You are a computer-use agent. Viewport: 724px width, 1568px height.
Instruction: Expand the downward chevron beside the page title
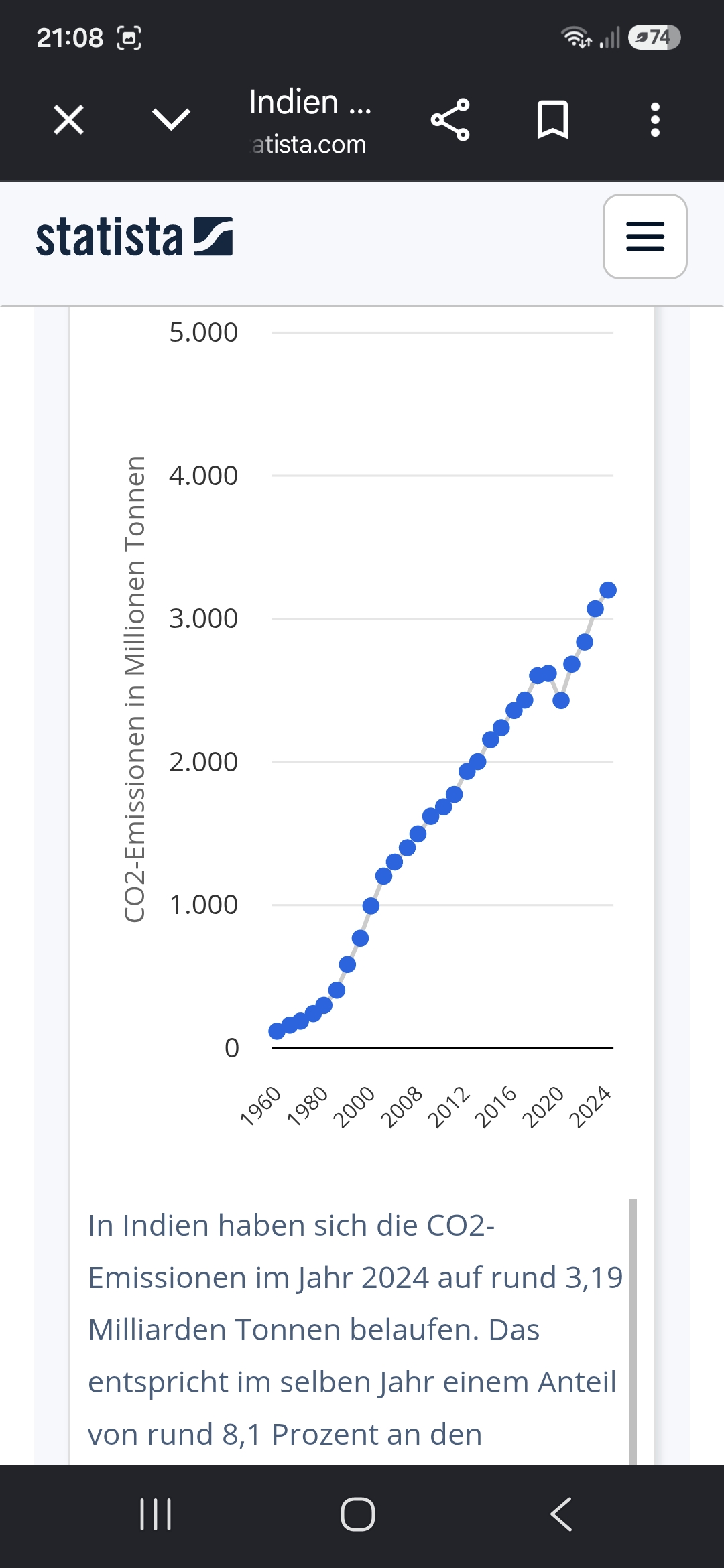point(172,120)
